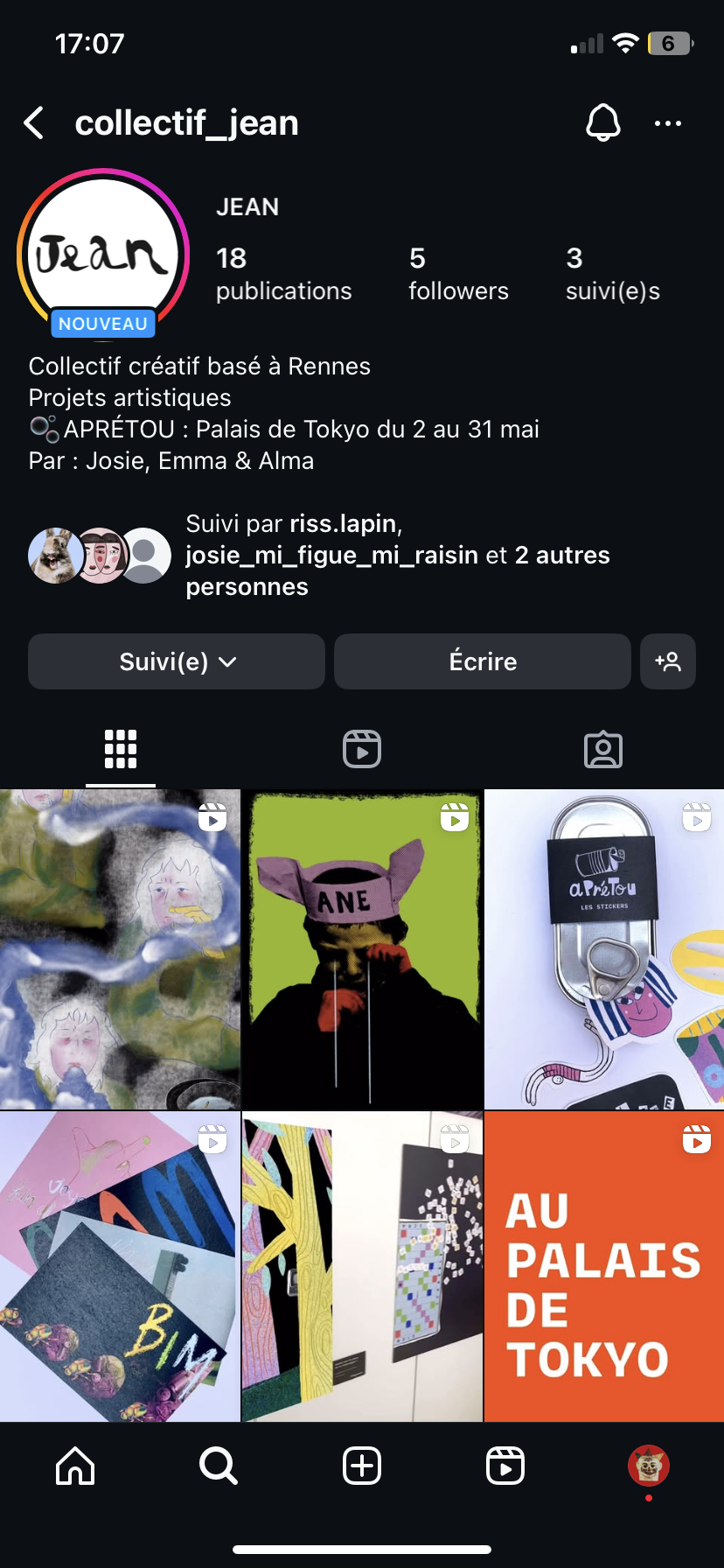
Task: Open the Aprétou stickers tin reel
Action: [604, 949]
